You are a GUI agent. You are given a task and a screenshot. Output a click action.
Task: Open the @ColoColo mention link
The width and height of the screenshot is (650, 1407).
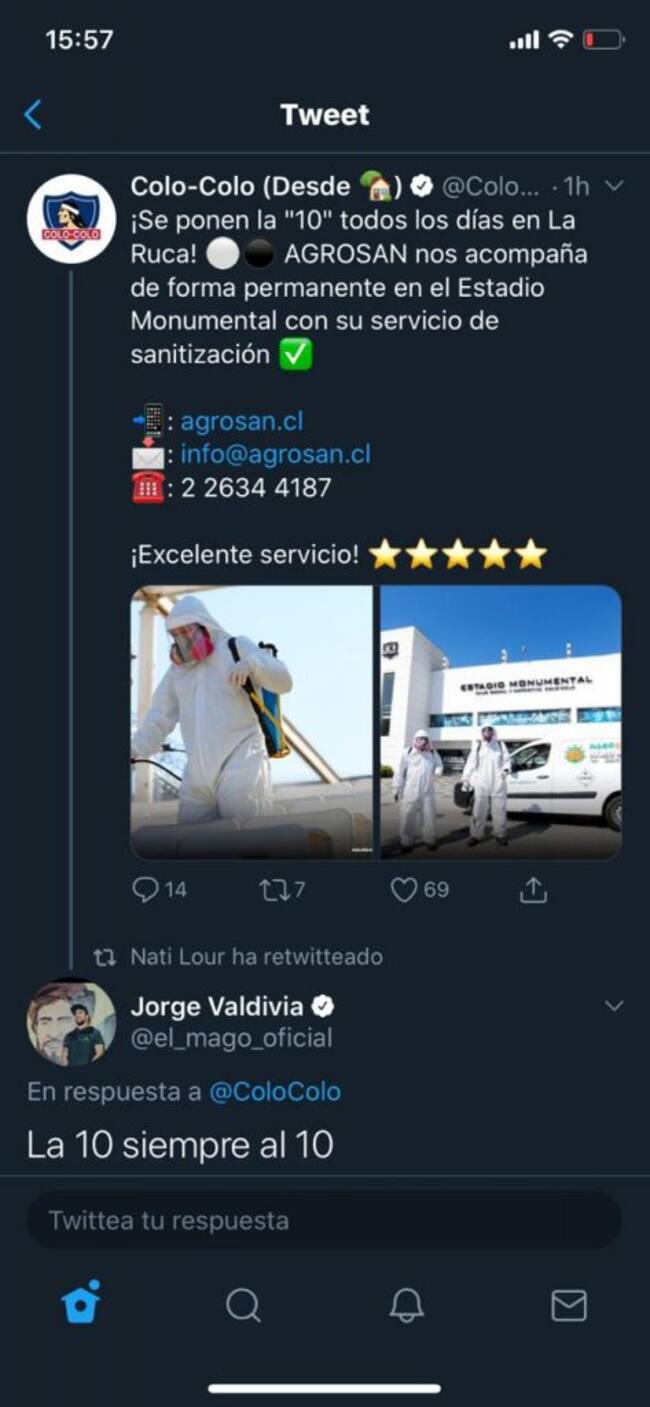274,1092
